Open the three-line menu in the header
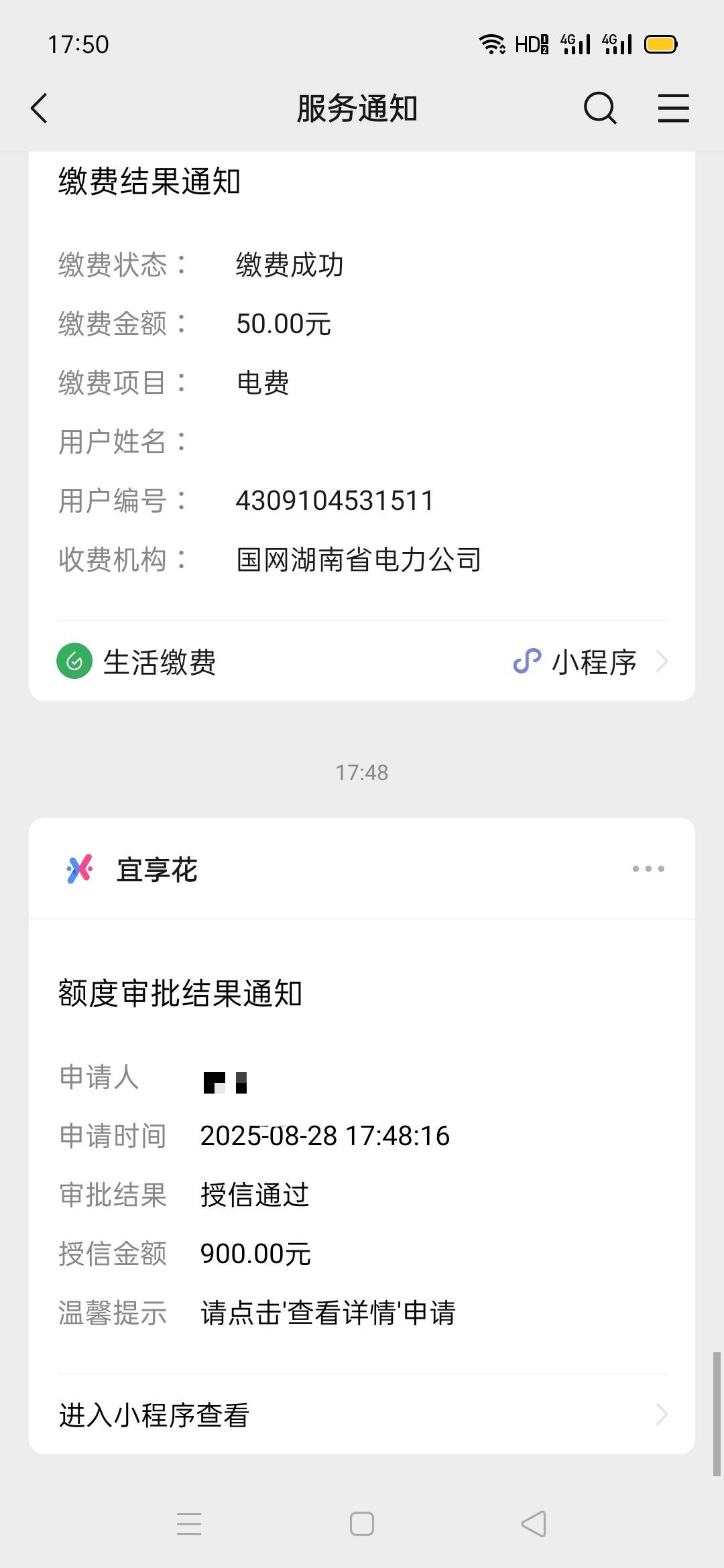This screenshot has height=1568, width=724. (673, 108)
